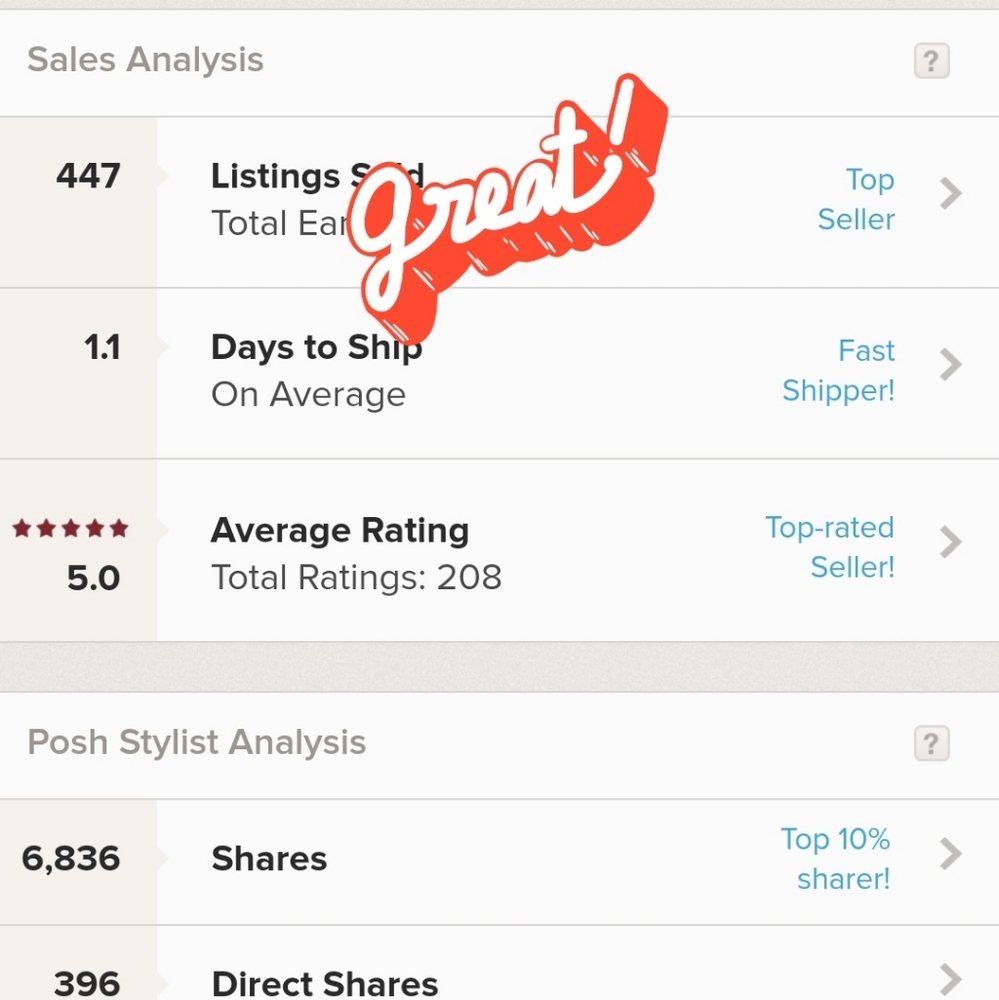This screenshot has height=1000, width=999.
Task: Expand the Average Rating details chevron
Action: [x=948, y=542]
